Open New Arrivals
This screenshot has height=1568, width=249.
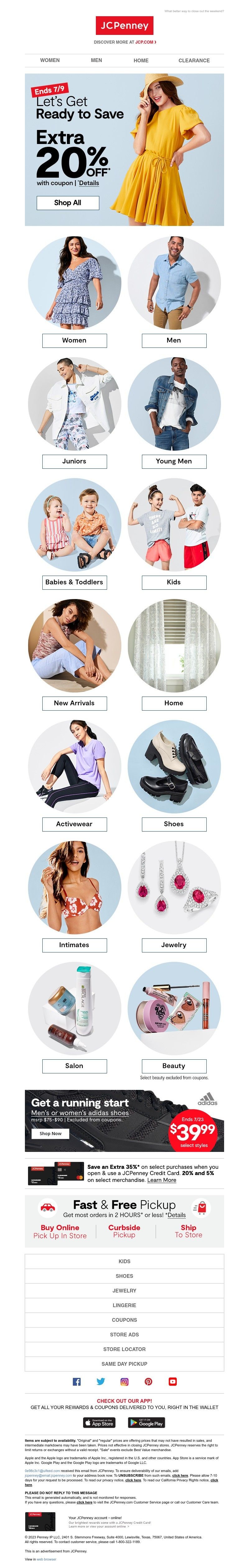(x=74, y=703)
